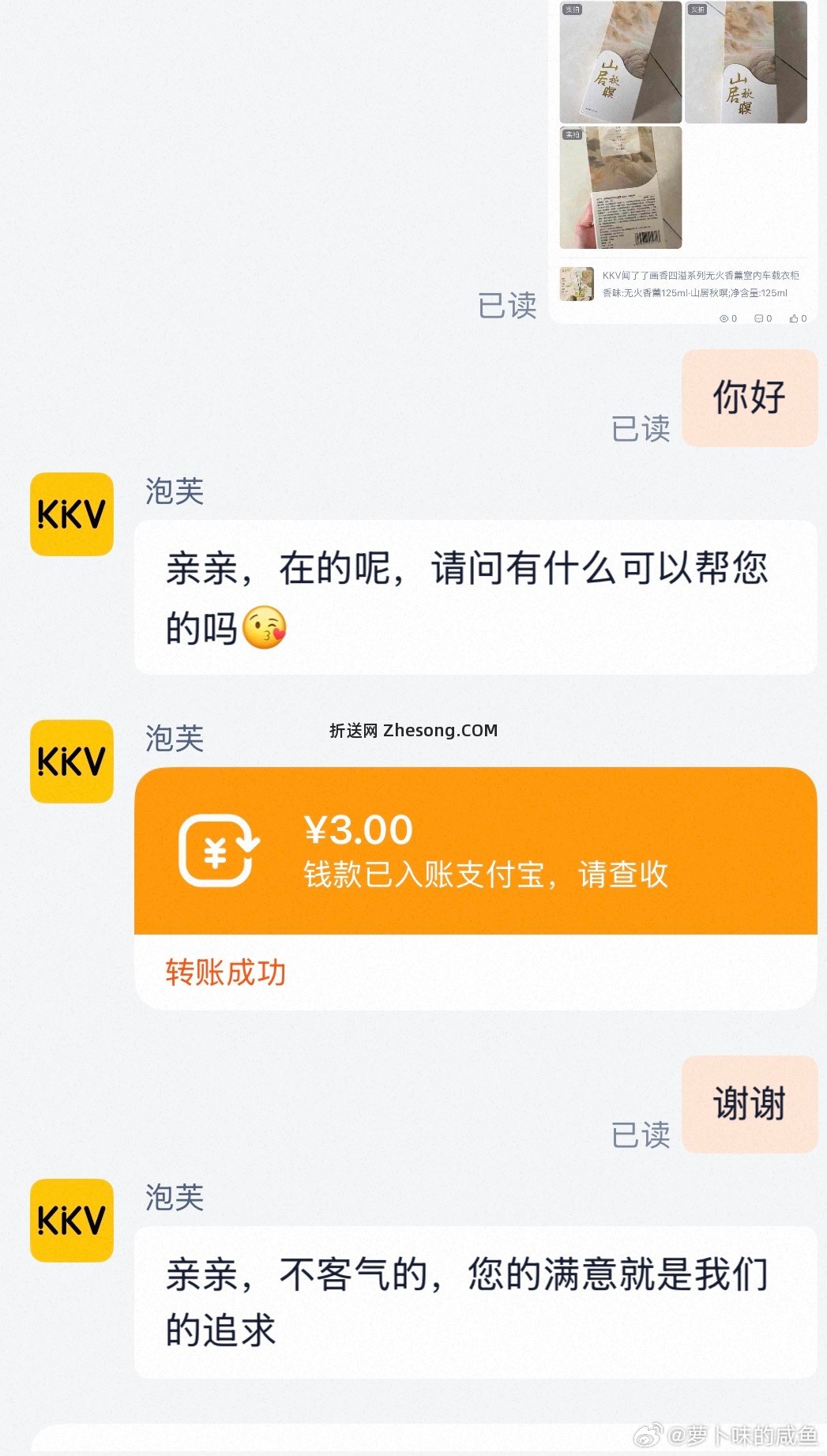This screenshot has height=1456, width=827.
Task: Click the KKV avatar beside the transfer card
Action: pos(71,762)
